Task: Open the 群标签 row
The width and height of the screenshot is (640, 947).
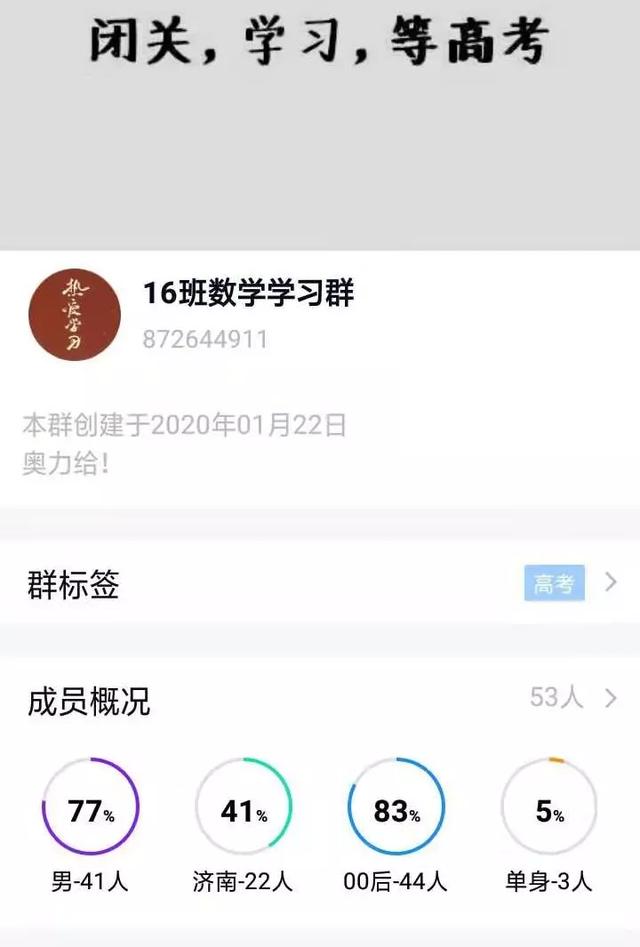Action: [x=320, y=584]
